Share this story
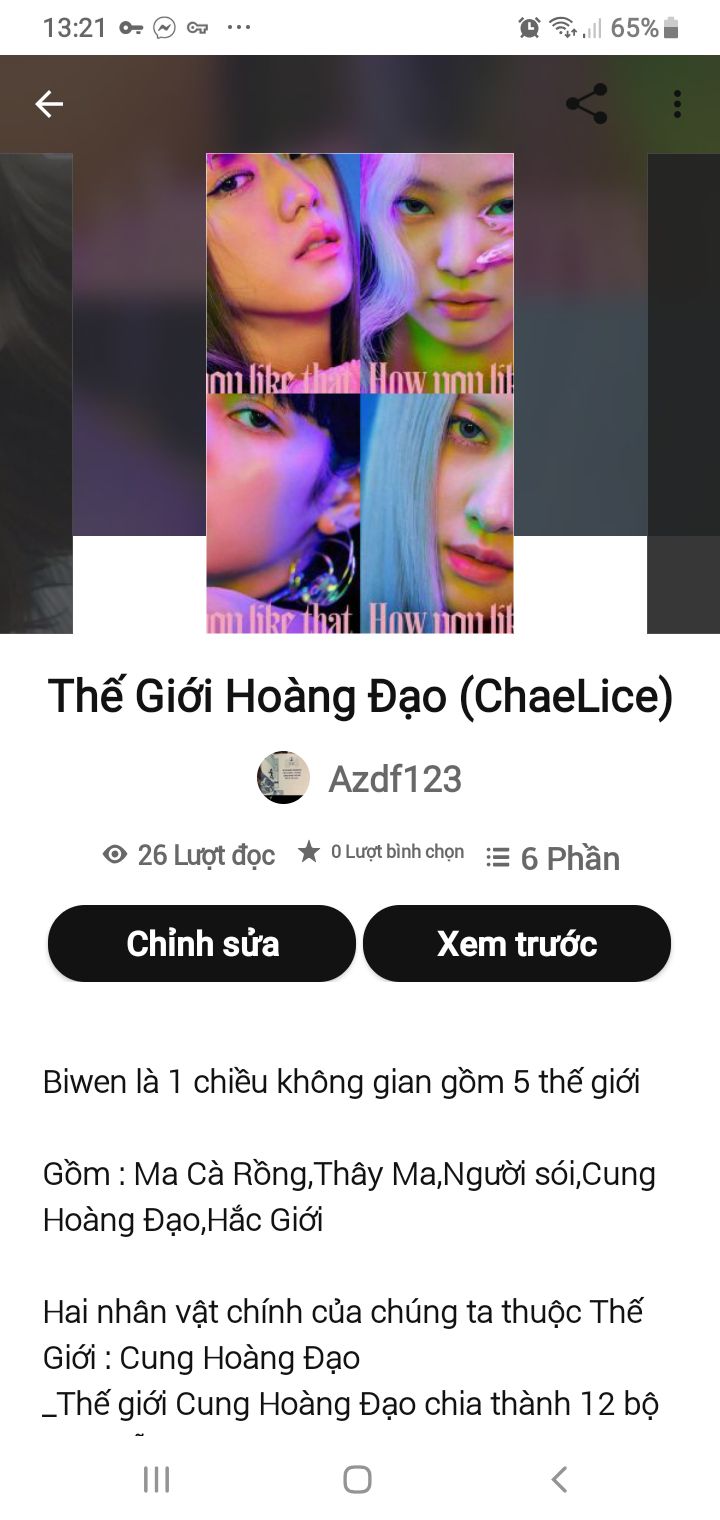 click(586, 104)
